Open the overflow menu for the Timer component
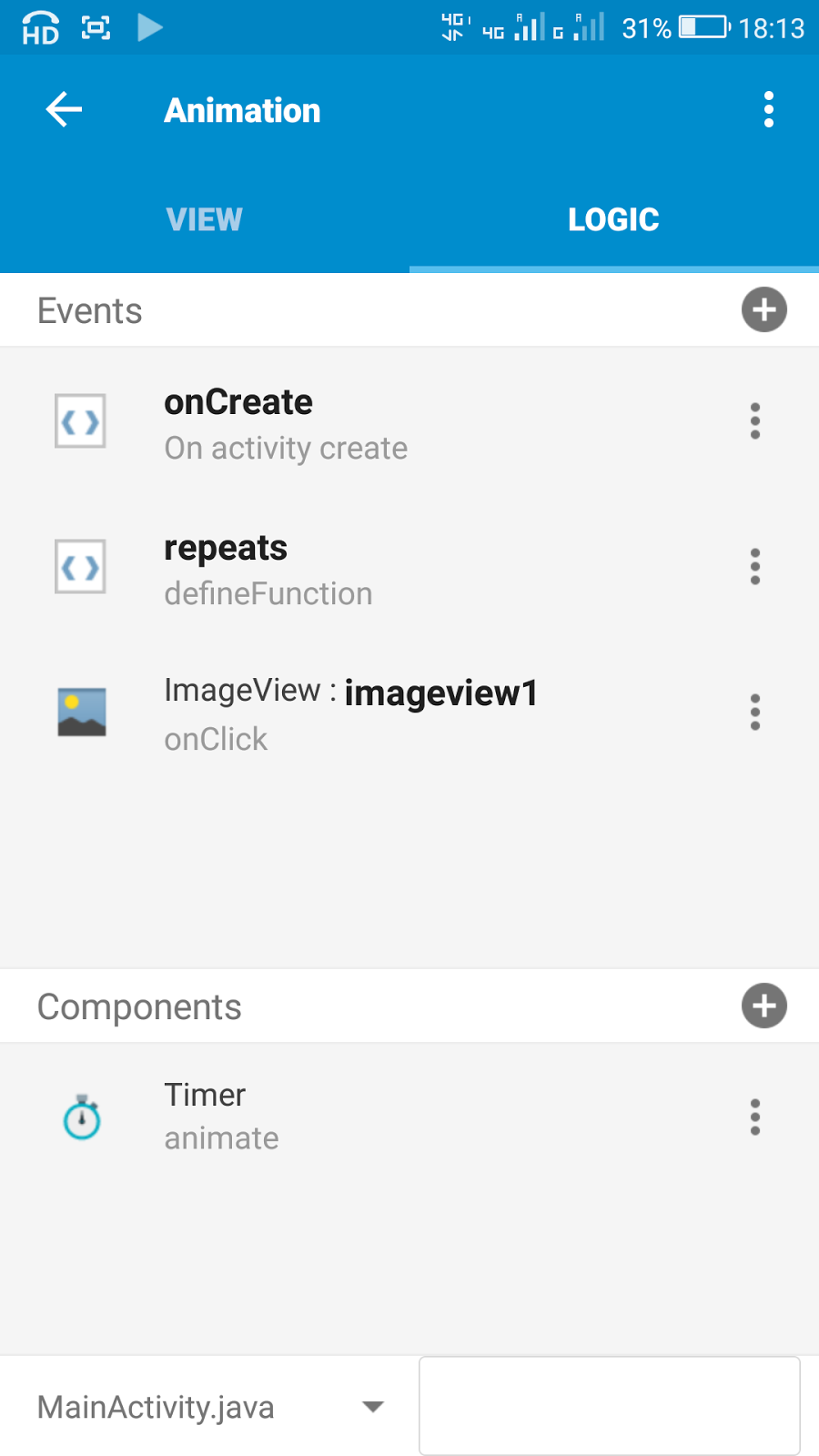The image size is (819, 1456). [754, 1117]
